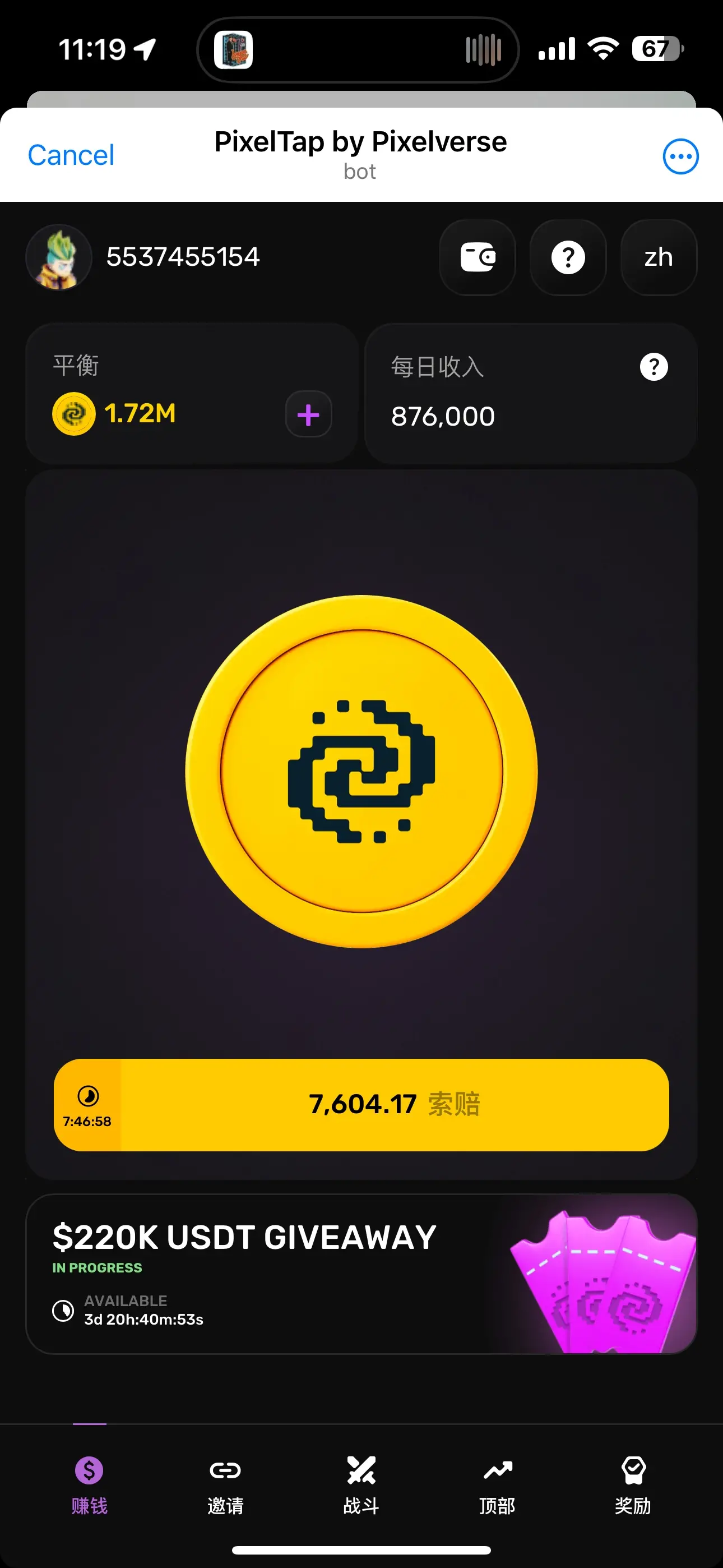This screenshot has width=723, height=1568.
Task: Tap the claim timer progress bar
Action: 361,1105
